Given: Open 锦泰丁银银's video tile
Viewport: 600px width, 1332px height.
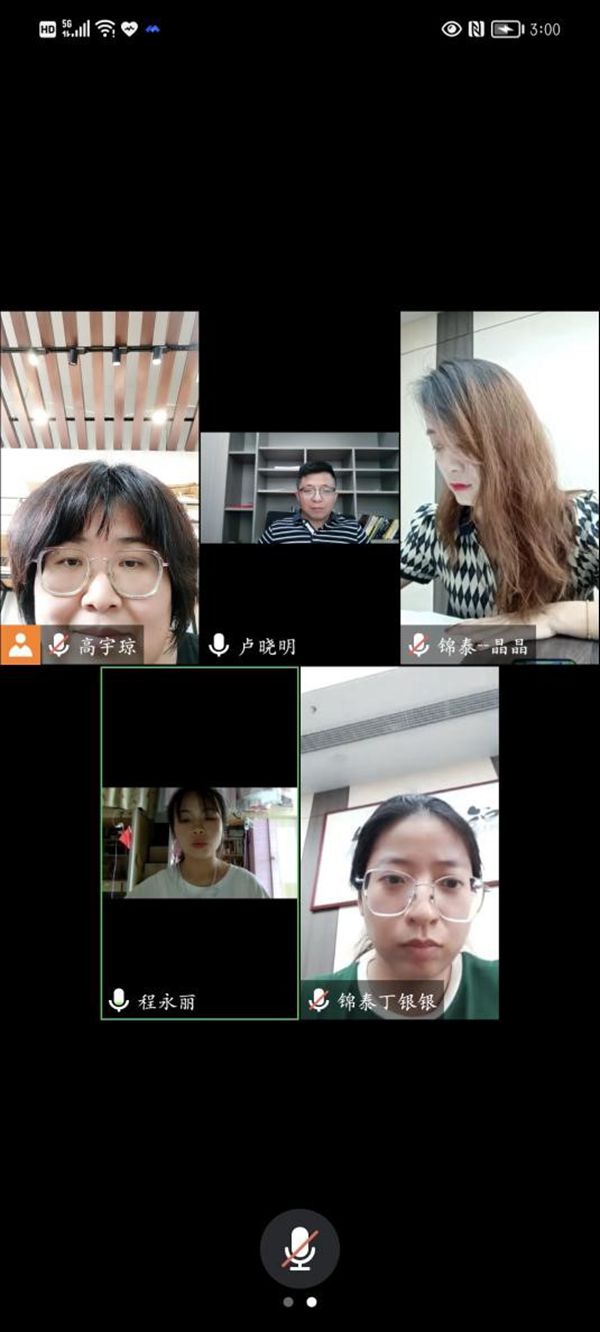Looking at the screenshot, I should pyautogui.click(x=400, y=842).
